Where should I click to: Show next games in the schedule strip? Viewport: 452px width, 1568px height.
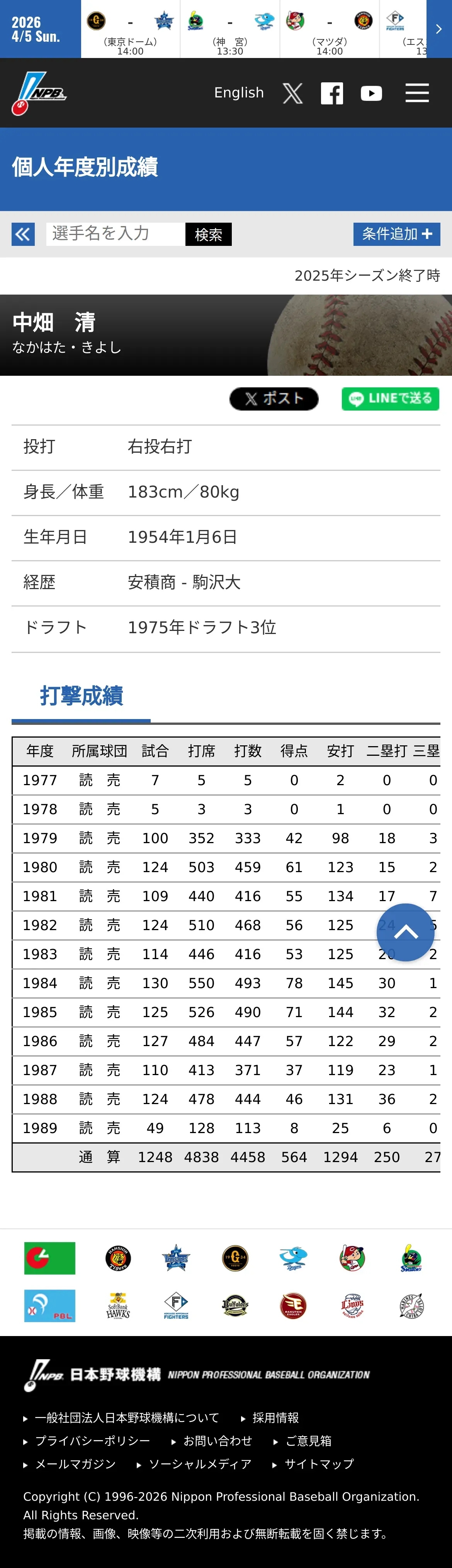point(438,29)
